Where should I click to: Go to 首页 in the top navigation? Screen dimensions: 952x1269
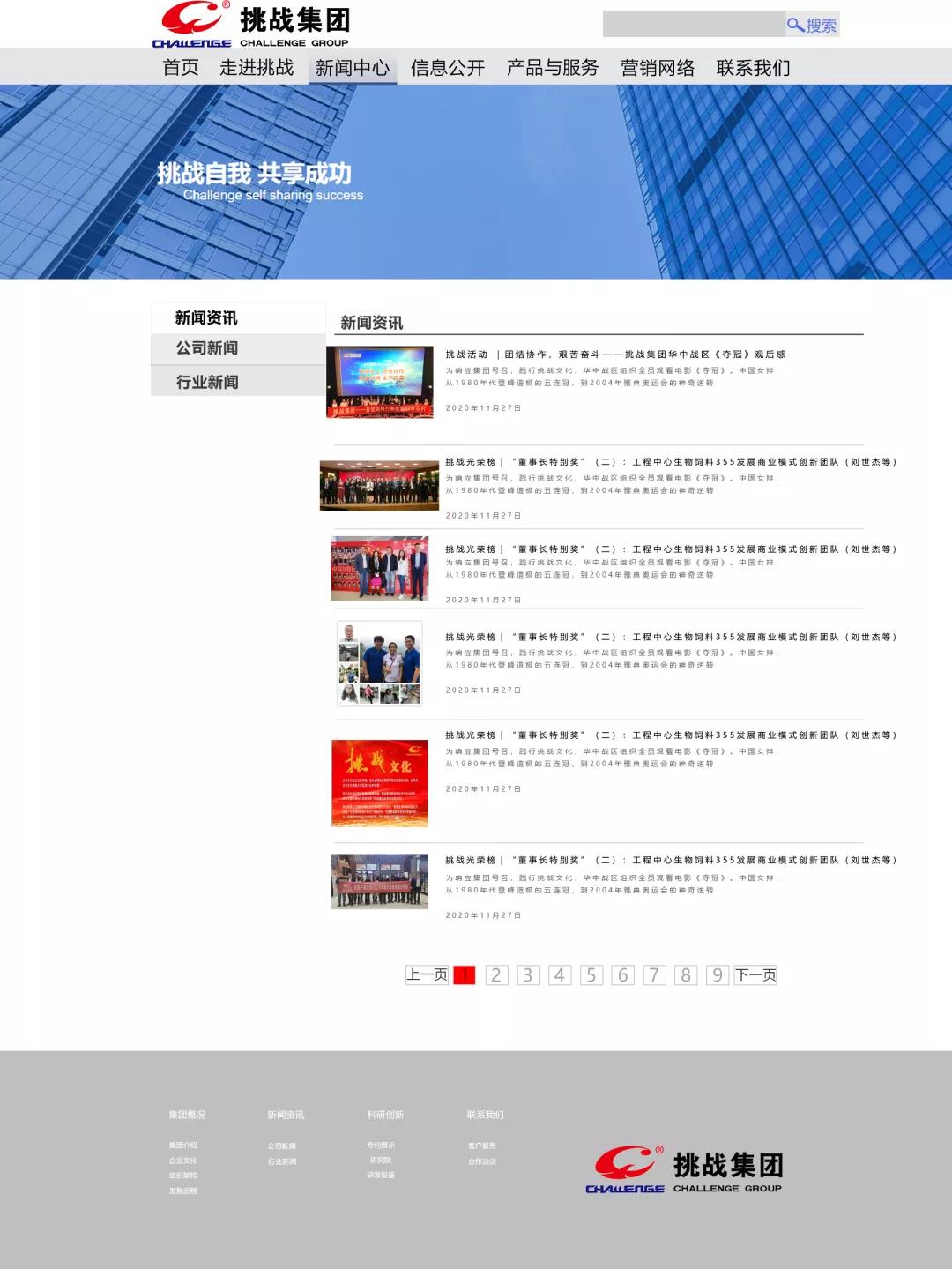pos(181,68)
